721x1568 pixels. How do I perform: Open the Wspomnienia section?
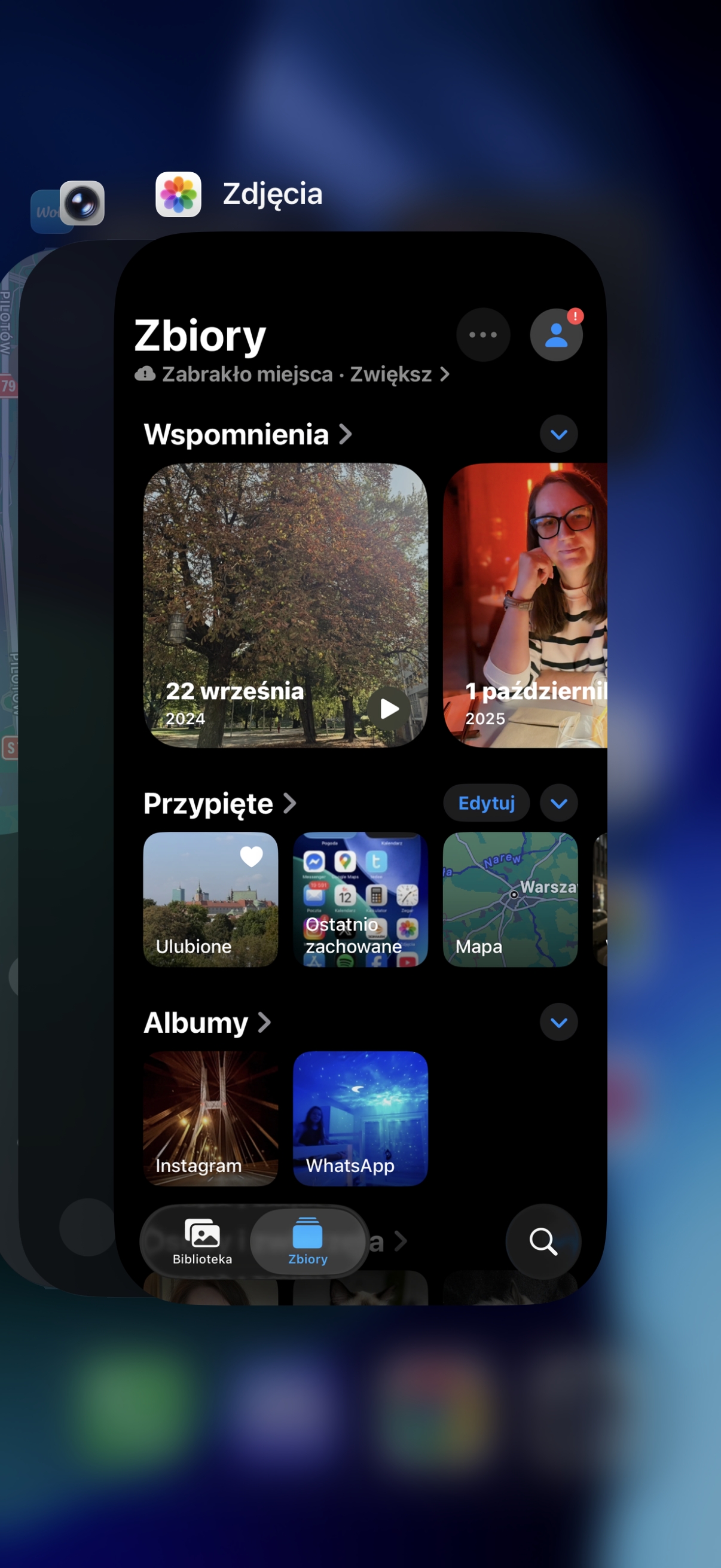pyautogui.click(x=247, y=435)
